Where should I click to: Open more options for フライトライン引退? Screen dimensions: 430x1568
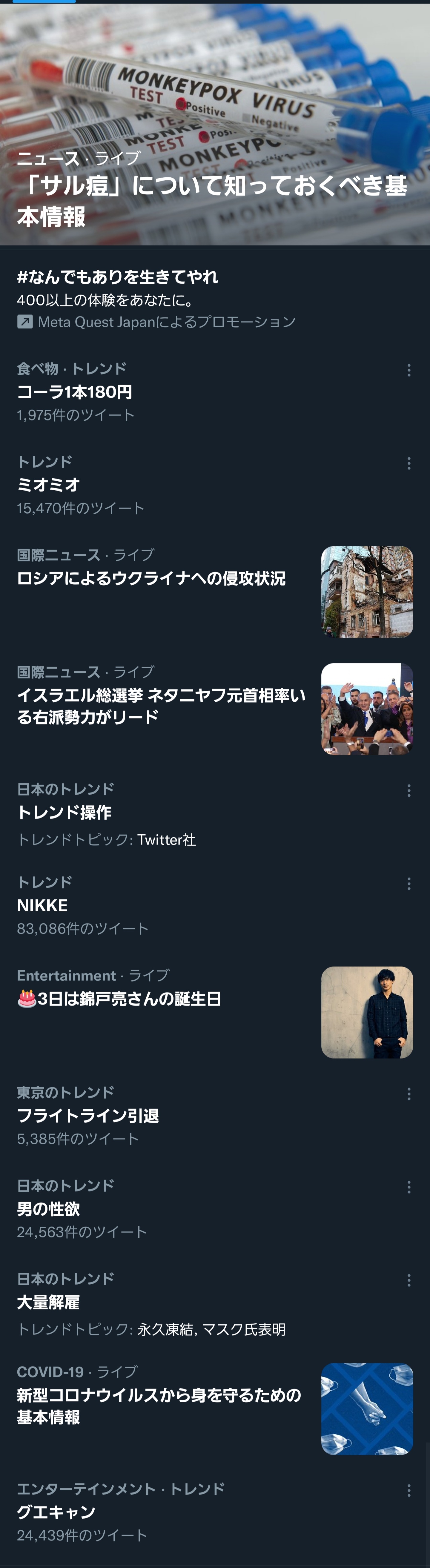409,1094
